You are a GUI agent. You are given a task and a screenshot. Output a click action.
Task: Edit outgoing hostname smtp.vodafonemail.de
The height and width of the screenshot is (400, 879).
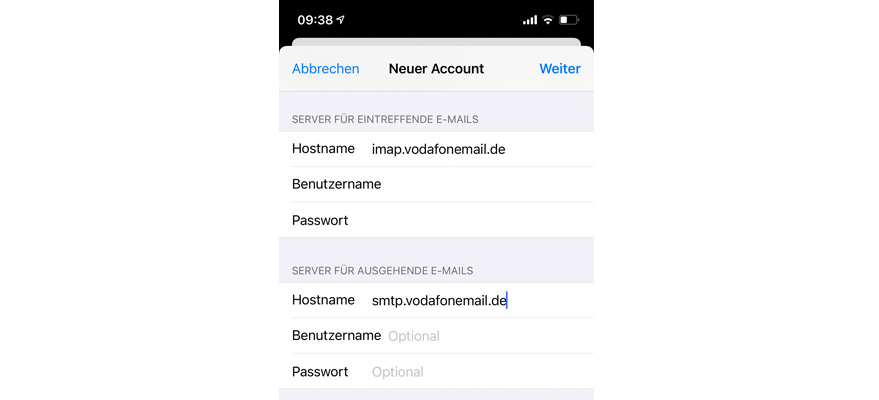point(439,300)
